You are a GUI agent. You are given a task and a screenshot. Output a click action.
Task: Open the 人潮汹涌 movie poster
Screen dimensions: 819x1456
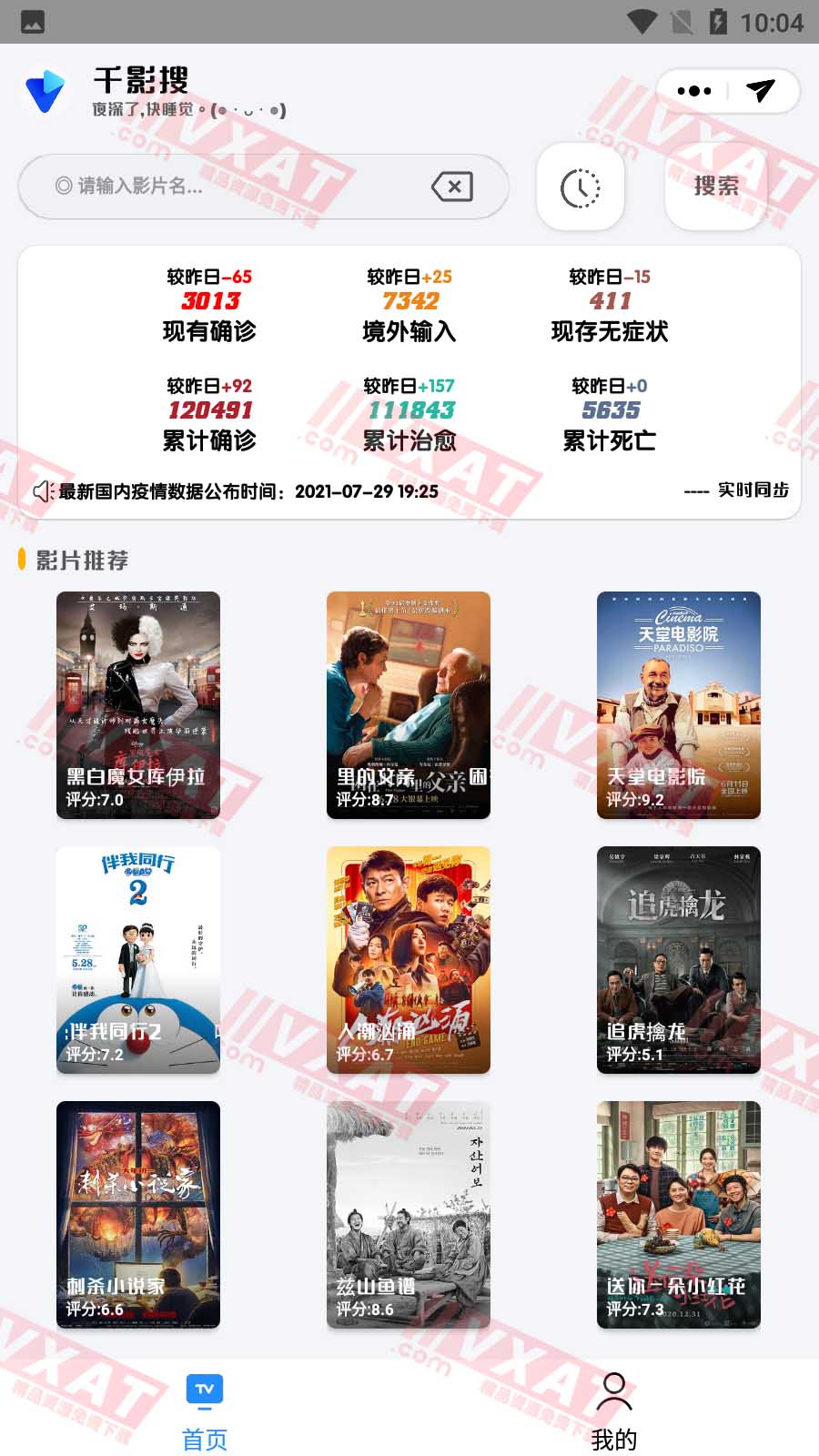coord(408,960)
